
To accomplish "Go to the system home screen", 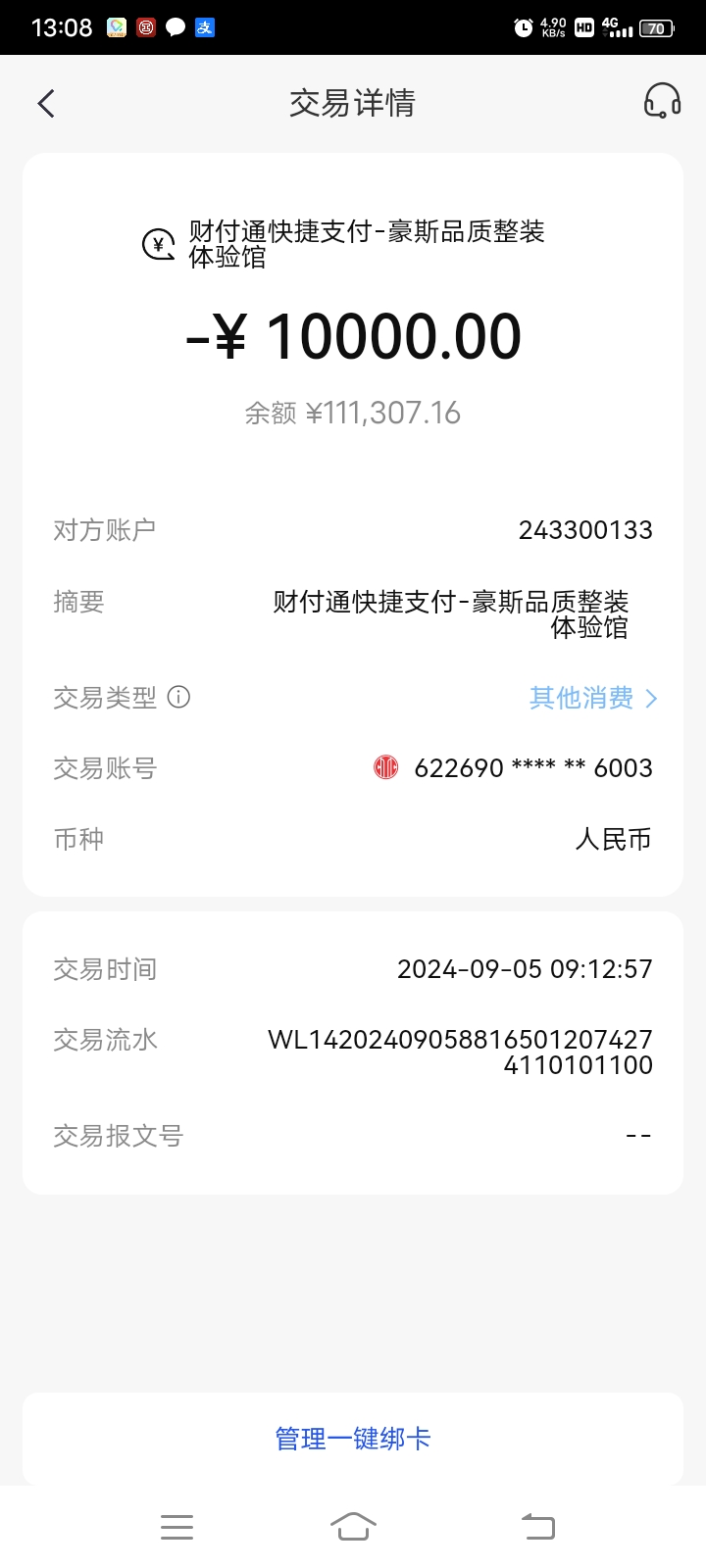I will (x=353, y=1527).
